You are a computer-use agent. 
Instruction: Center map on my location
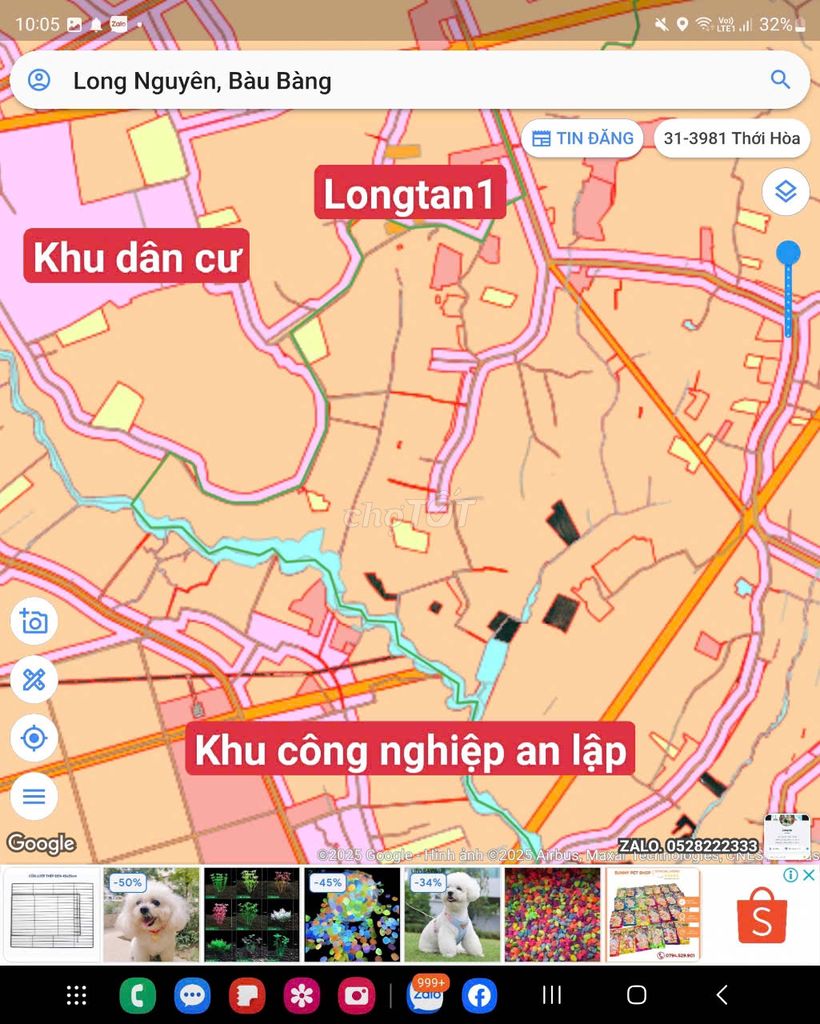point(34,739)
